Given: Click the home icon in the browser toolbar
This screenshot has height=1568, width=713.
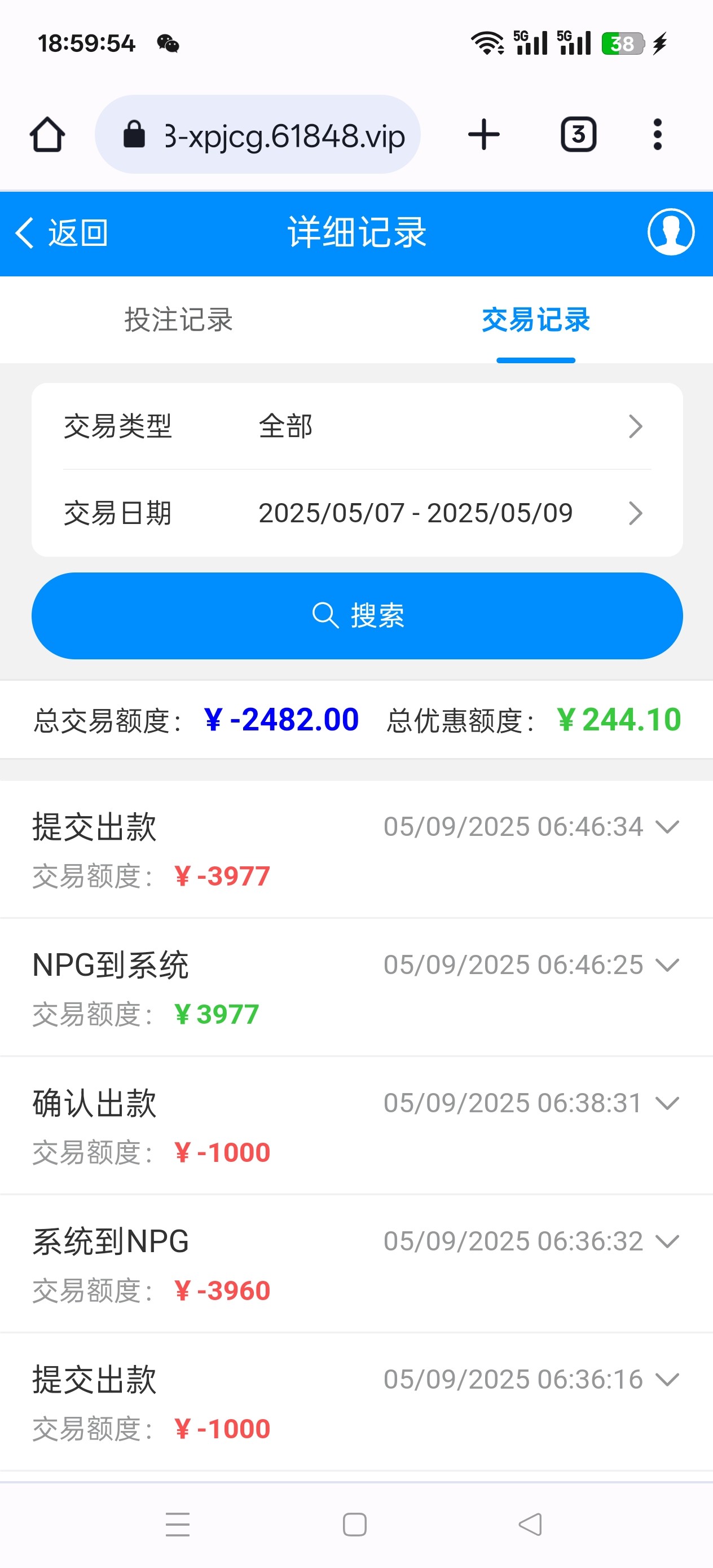Looking at the screenshot, I should pyautogui.click(x=47, y=135).
